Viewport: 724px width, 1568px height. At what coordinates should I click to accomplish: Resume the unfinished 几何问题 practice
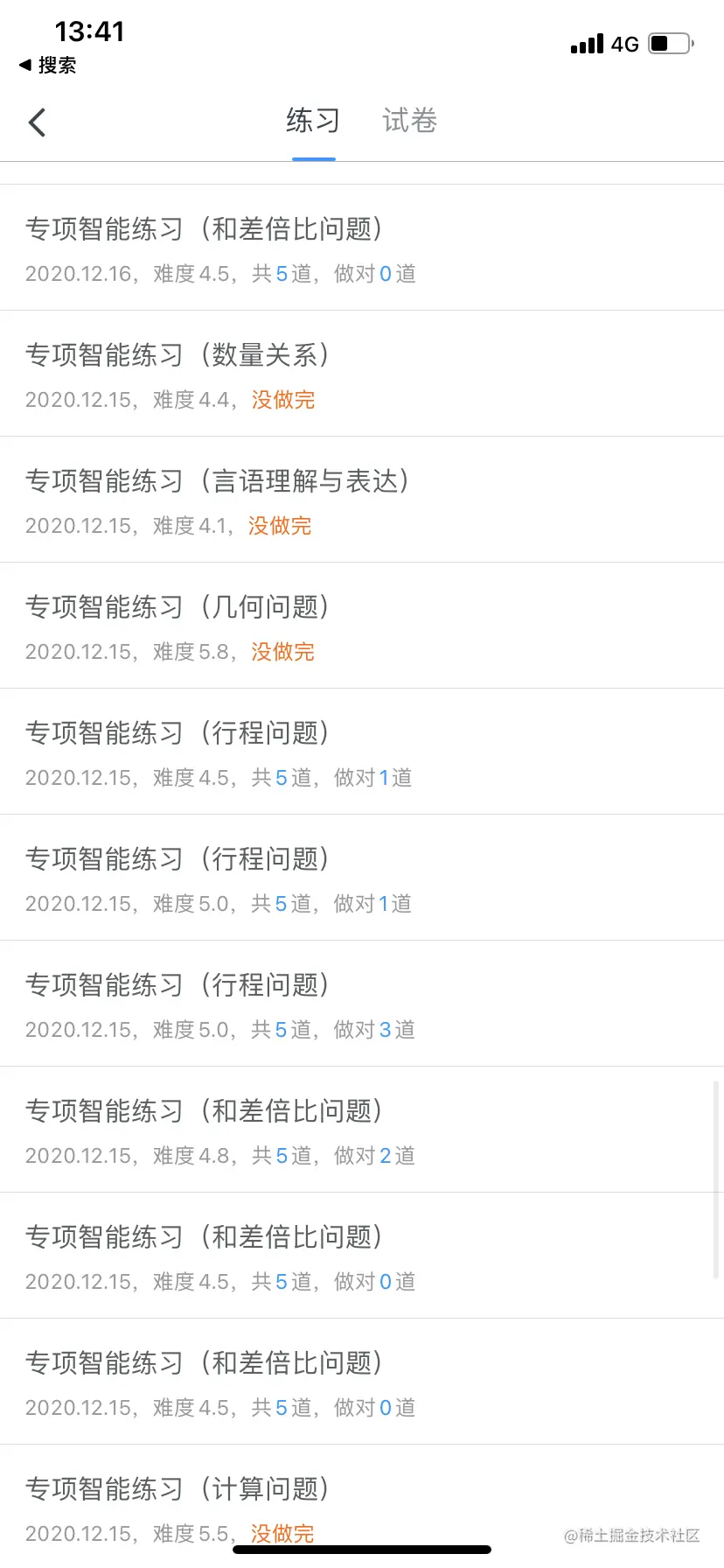[x=362, y=626]
